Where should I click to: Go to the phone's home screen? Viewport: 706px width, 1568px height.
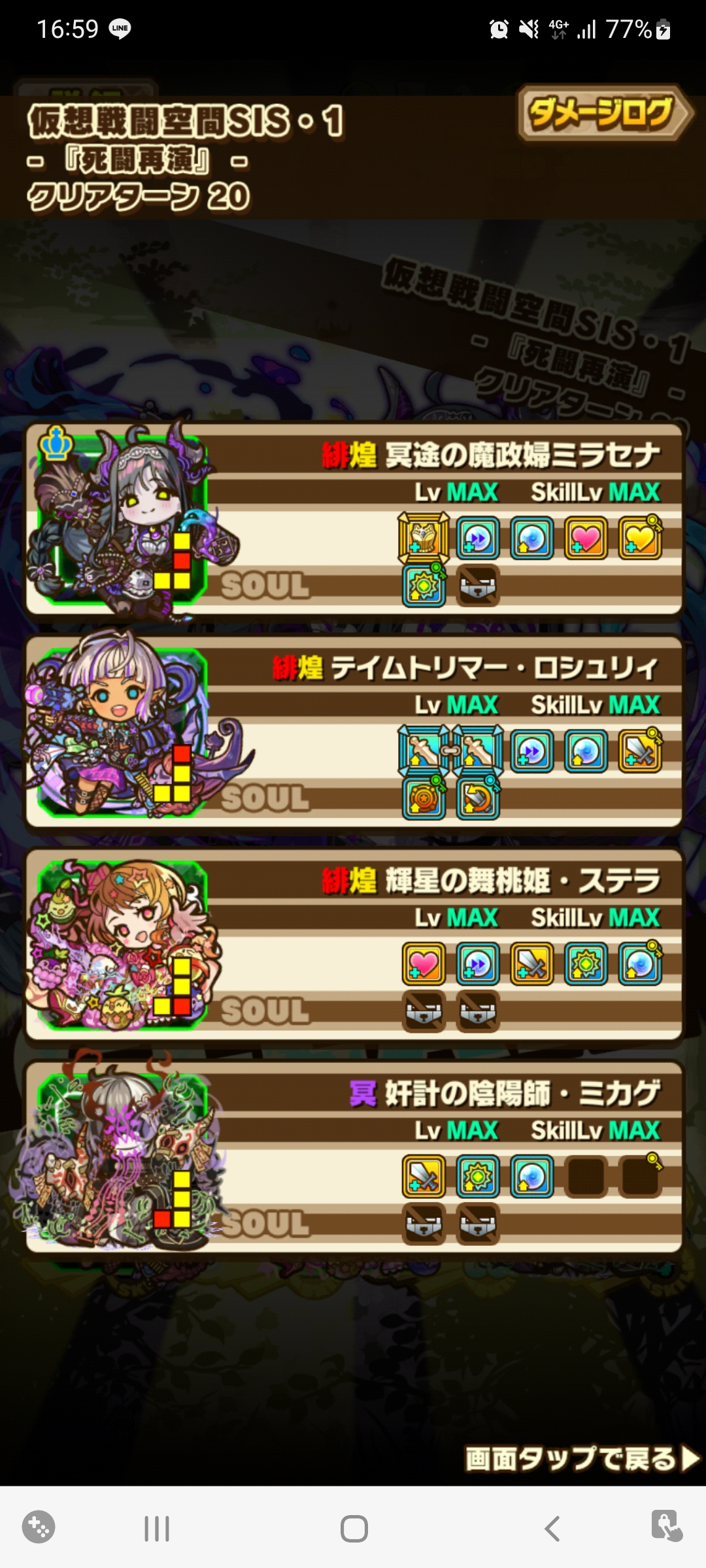pos(354,1529)
